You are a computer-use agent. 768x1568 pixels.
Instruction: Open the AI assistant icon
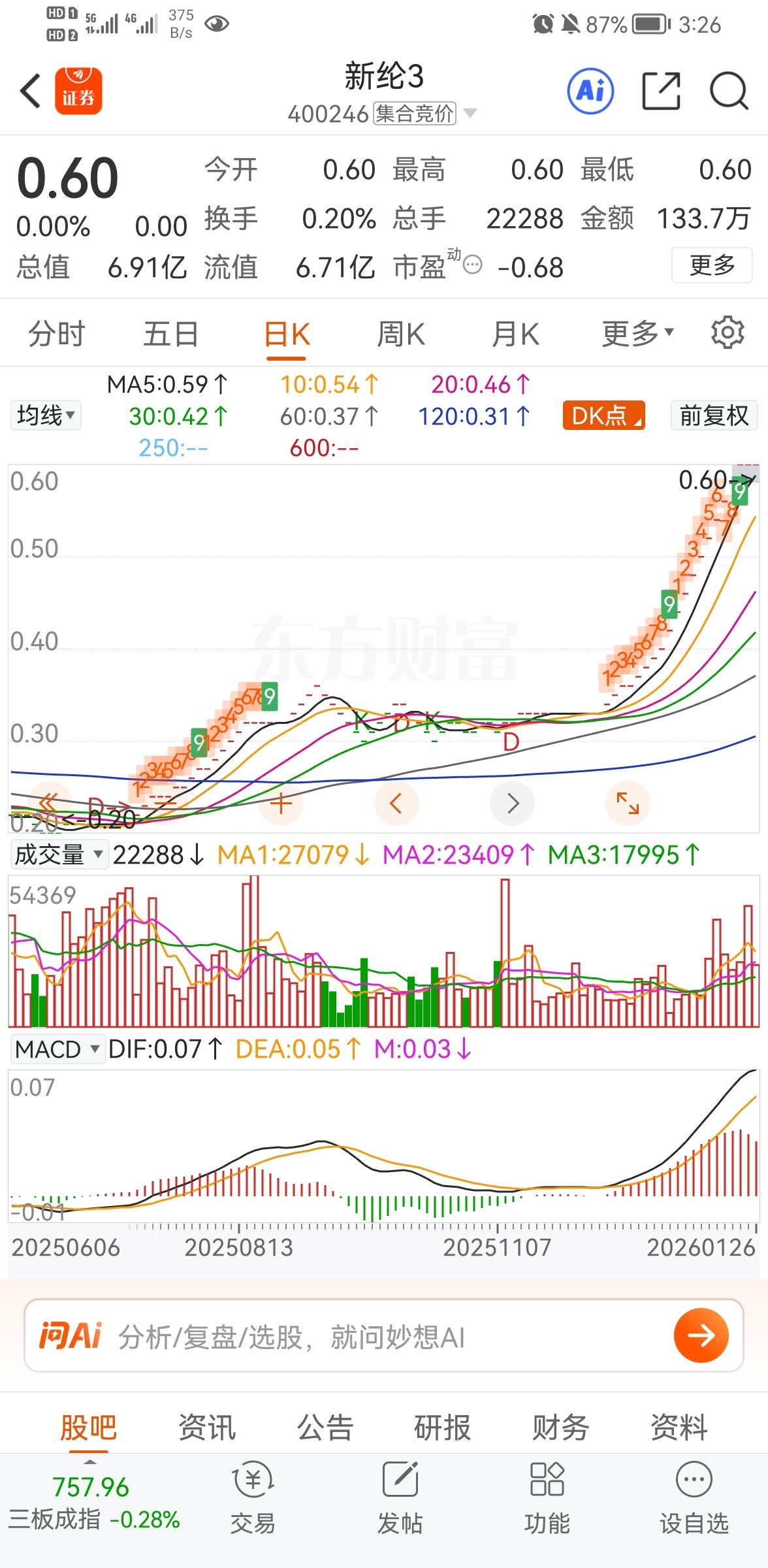coord(590,91)
